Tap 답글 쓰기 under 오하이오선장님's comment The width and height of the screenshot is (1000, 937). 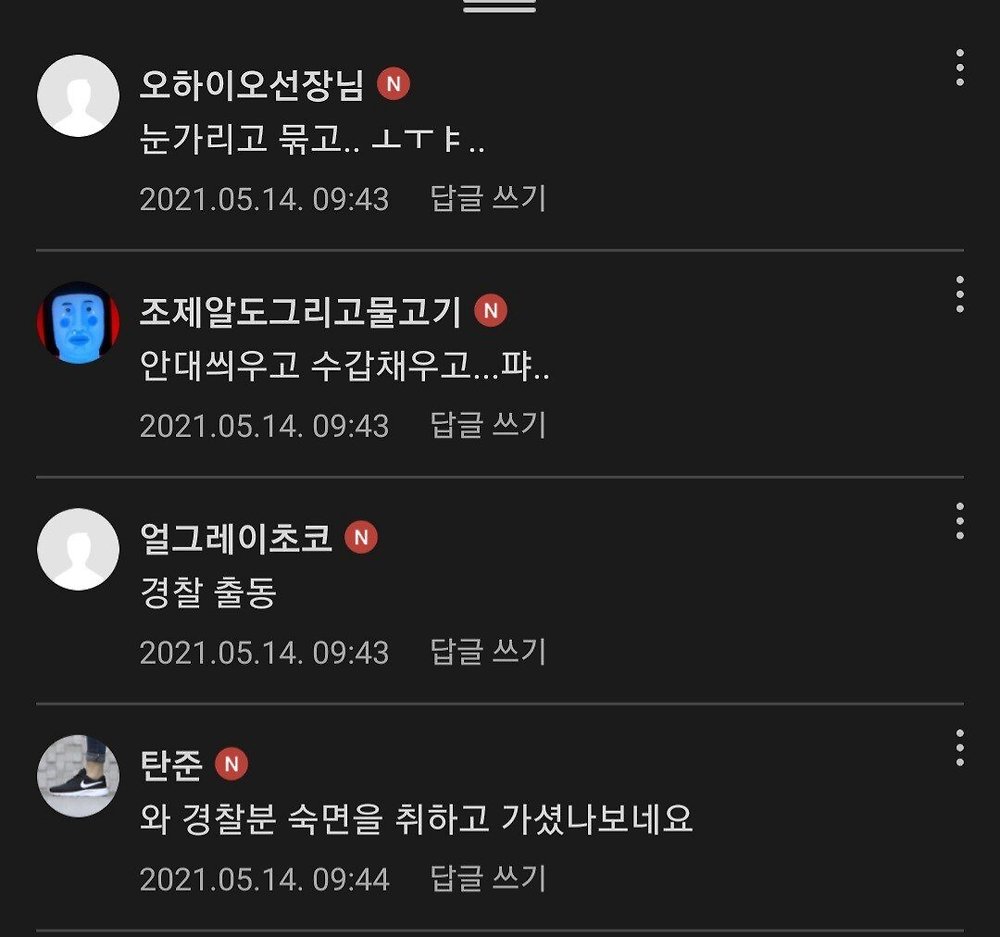click(x=488, y=198)
